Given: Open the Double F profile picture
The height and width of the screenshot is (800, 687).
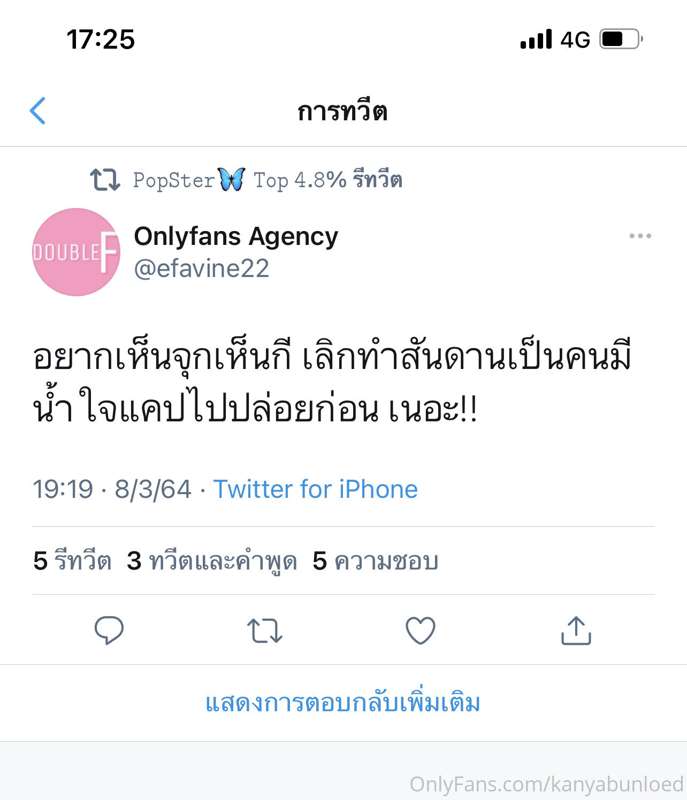Looking at the screenshot, I should pos(76,252).
